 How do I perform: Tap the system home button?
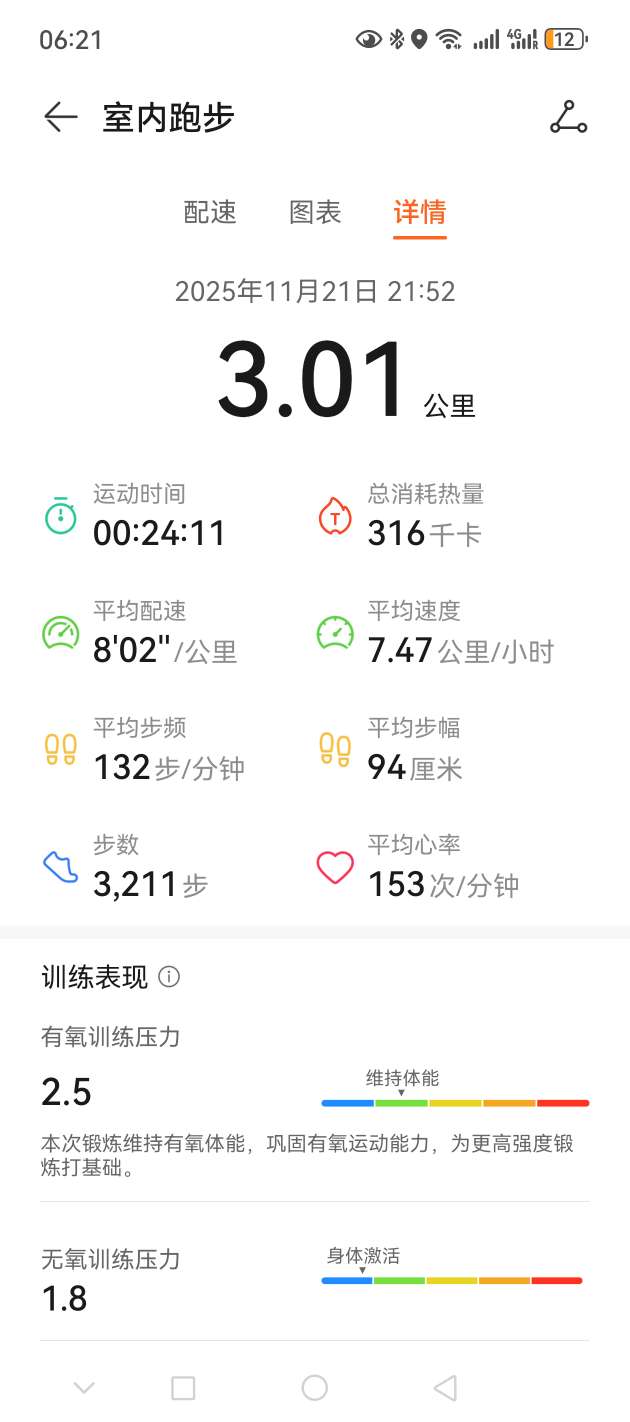315,1387
